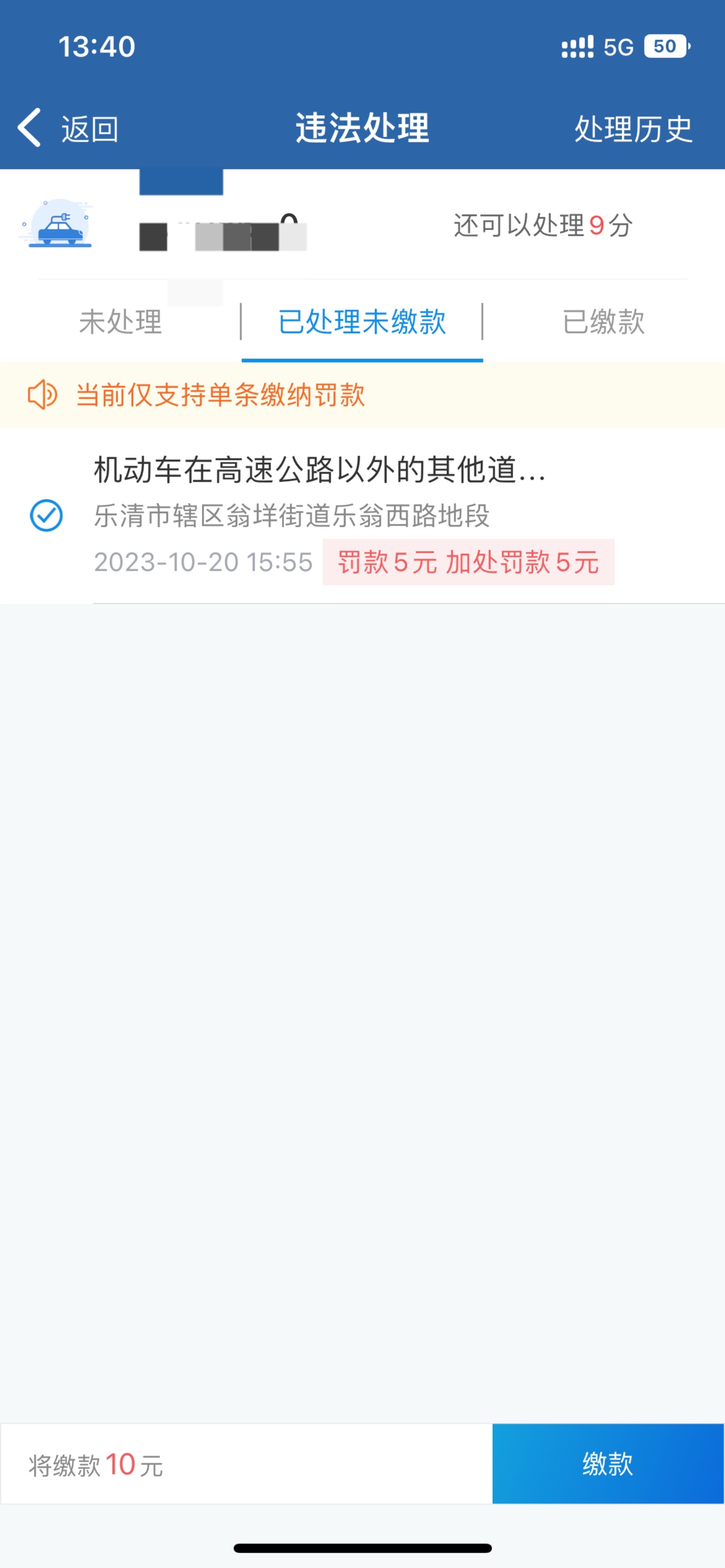Switch to the 已缴款 tab

(604, 322)
